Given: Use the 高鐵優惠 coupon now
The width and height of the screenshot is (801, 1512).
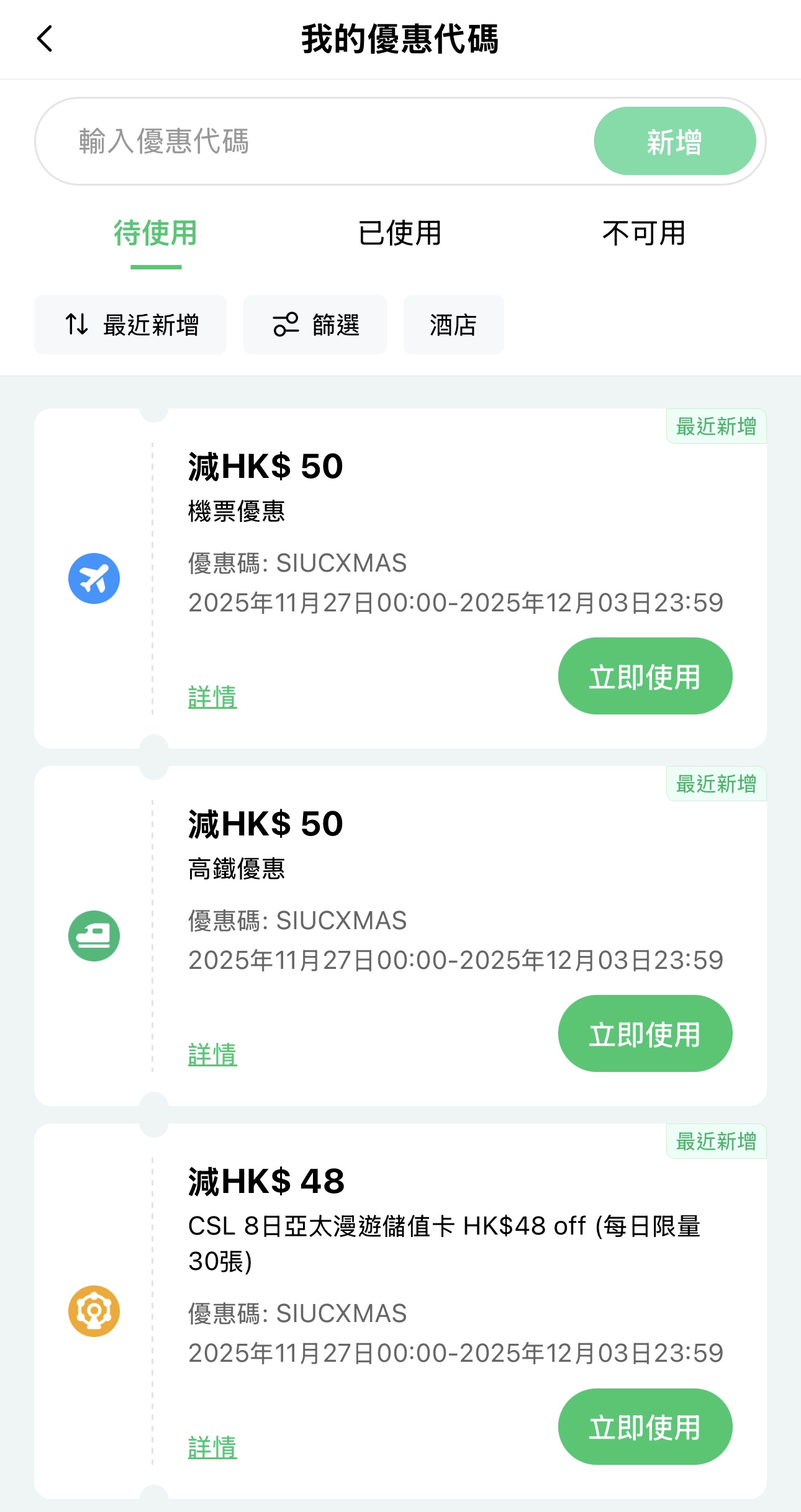Looking at the screenshot, I should 645,1033.
